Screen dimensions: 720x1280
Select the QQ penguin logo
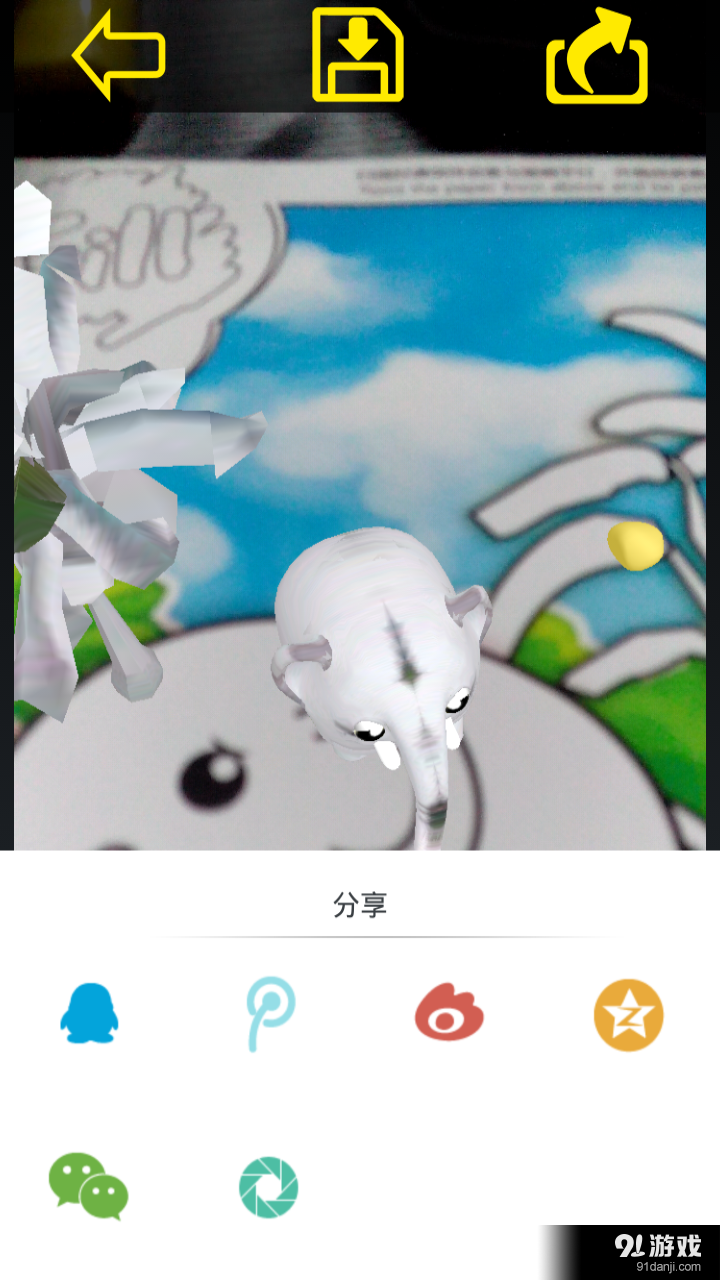[90, 1014]
